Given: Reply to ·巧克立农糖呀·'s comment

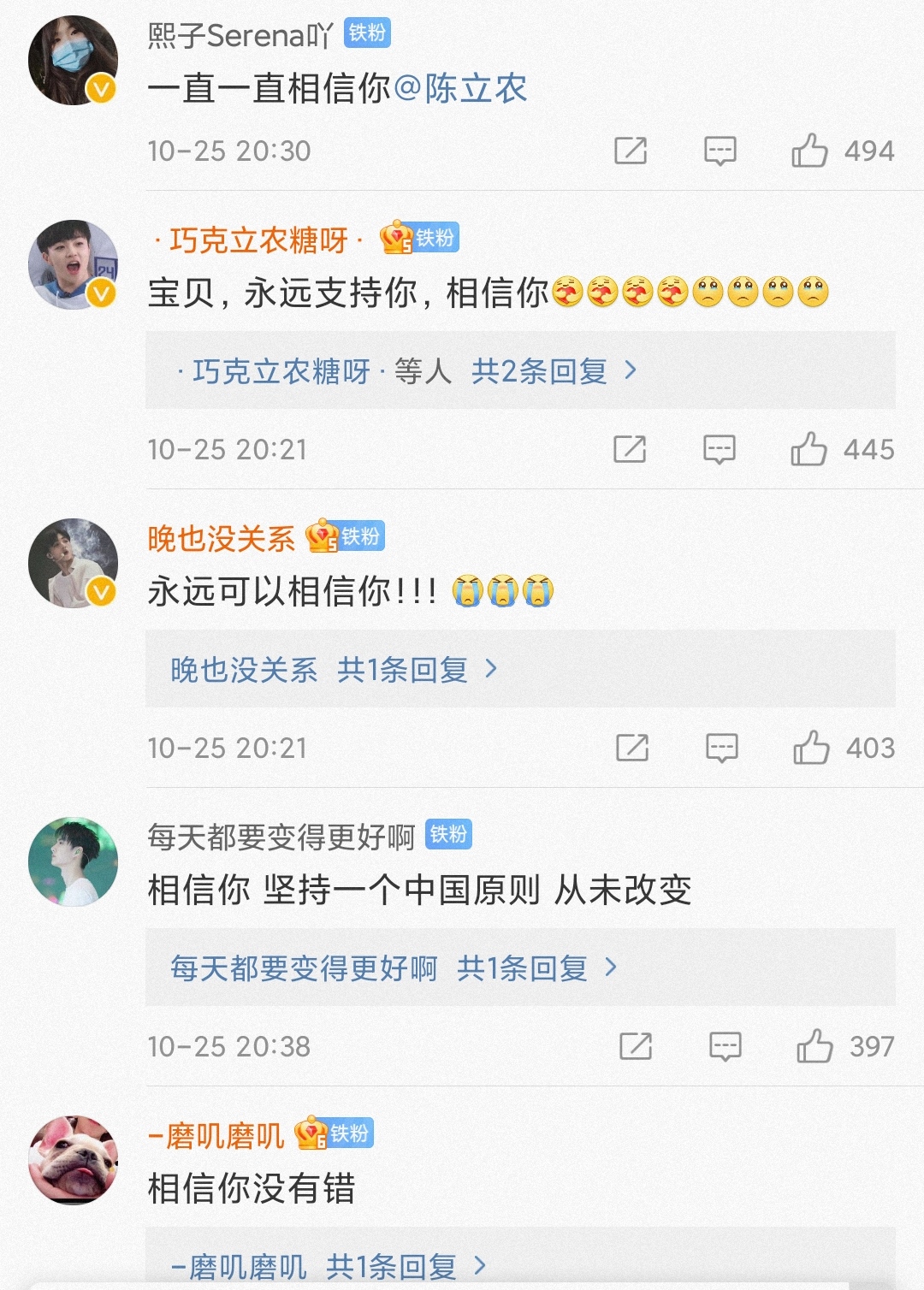Looking at the screenshot, I should click(719, 450).
